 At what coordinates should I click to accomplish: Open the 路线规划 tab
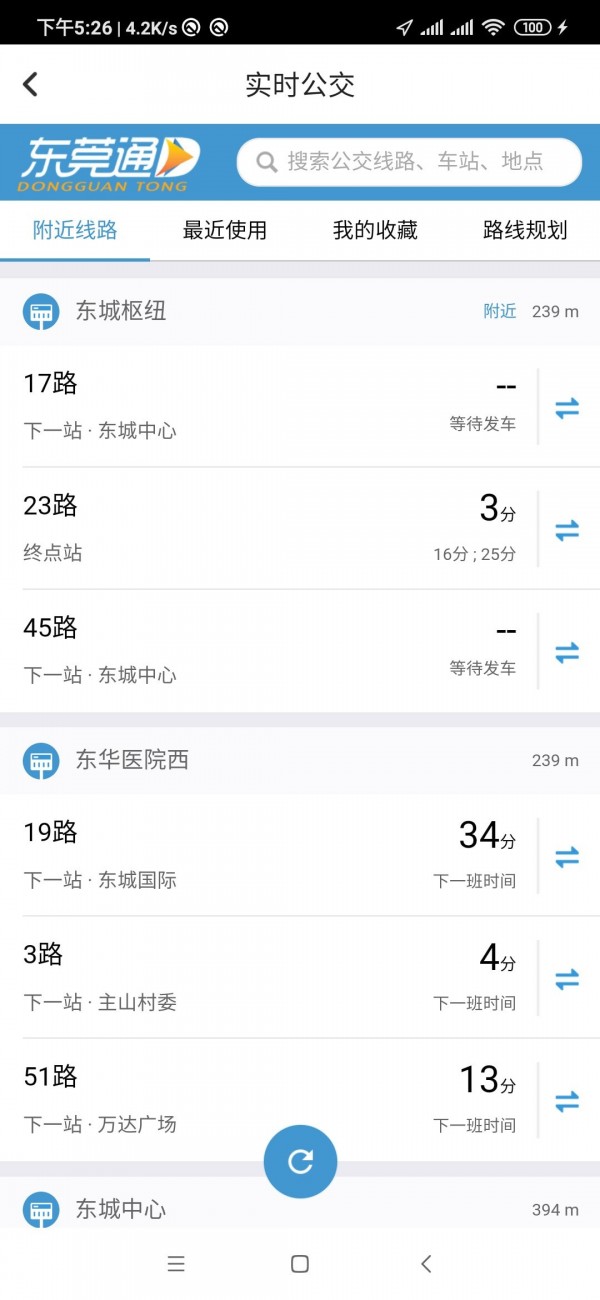tap(525, 231)
